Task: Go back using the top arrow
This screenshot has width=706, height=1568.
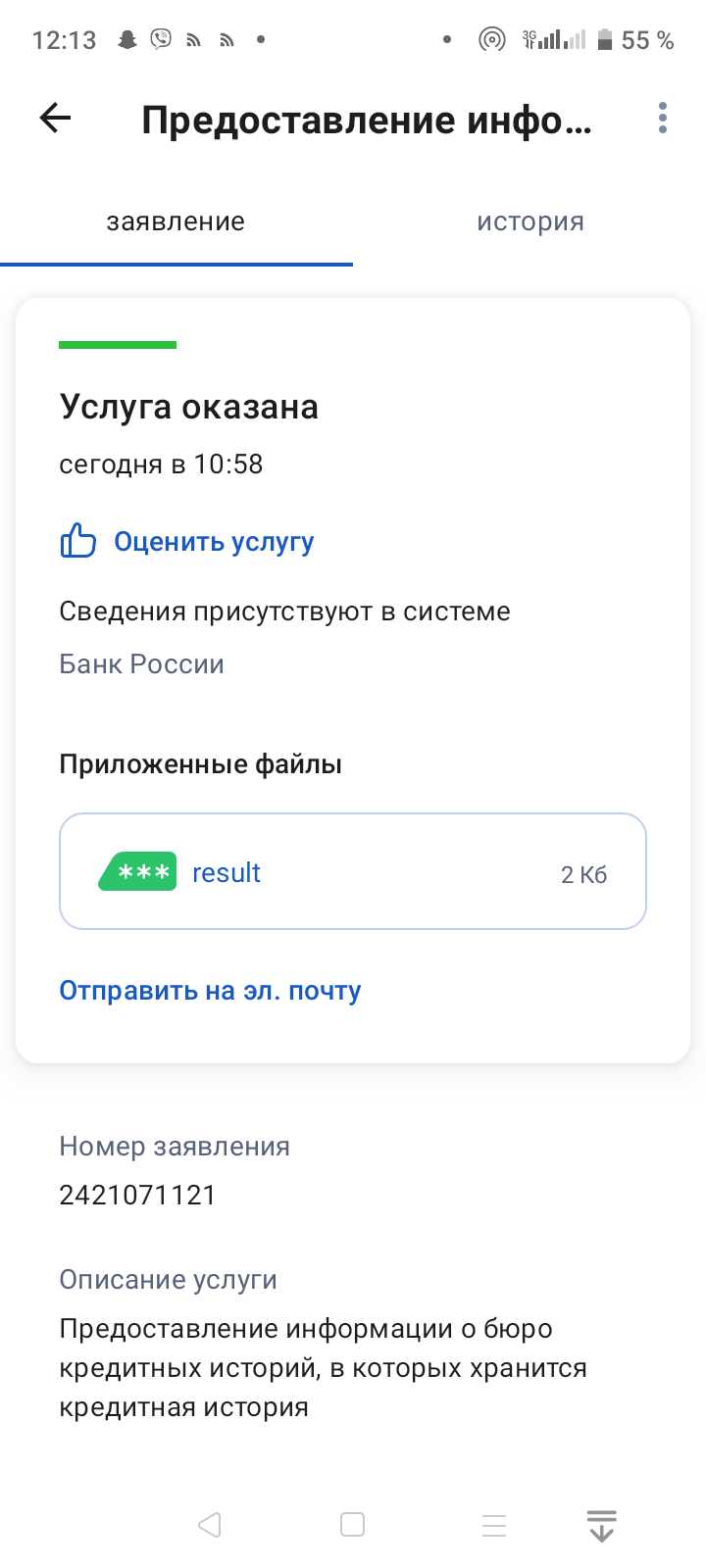Action: [x=55, y=119]
